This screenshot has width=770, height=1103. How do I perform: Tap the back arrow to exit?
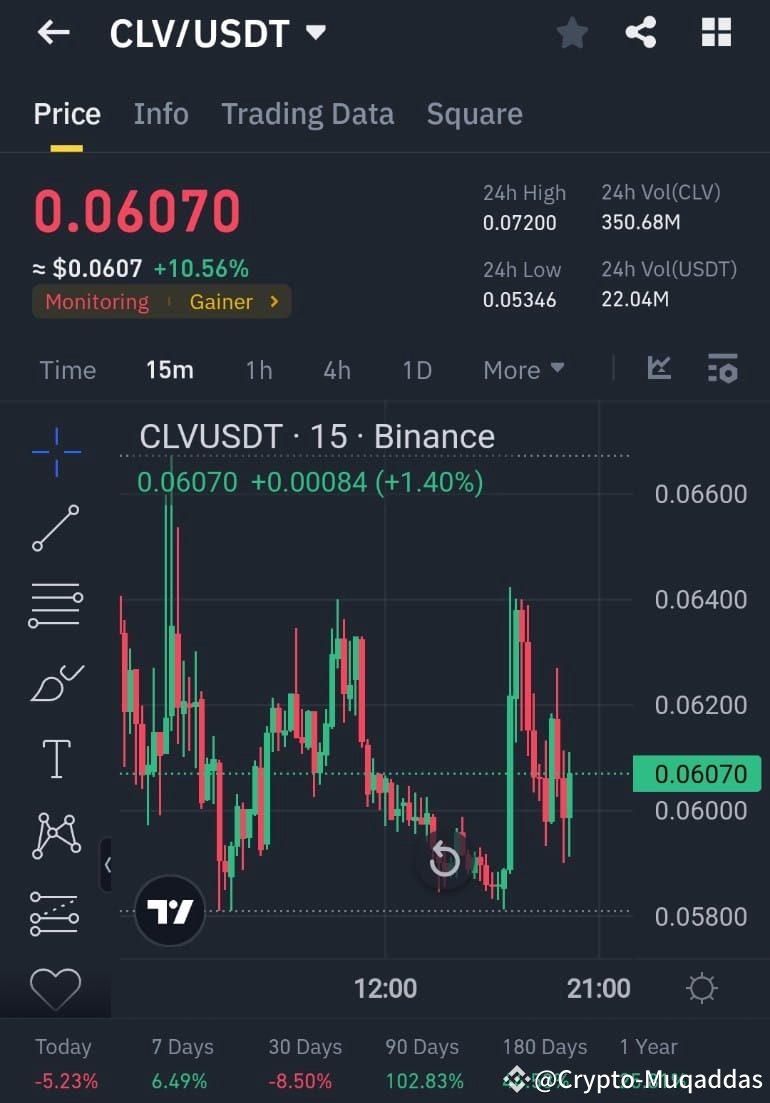click(x=52, y=32)
